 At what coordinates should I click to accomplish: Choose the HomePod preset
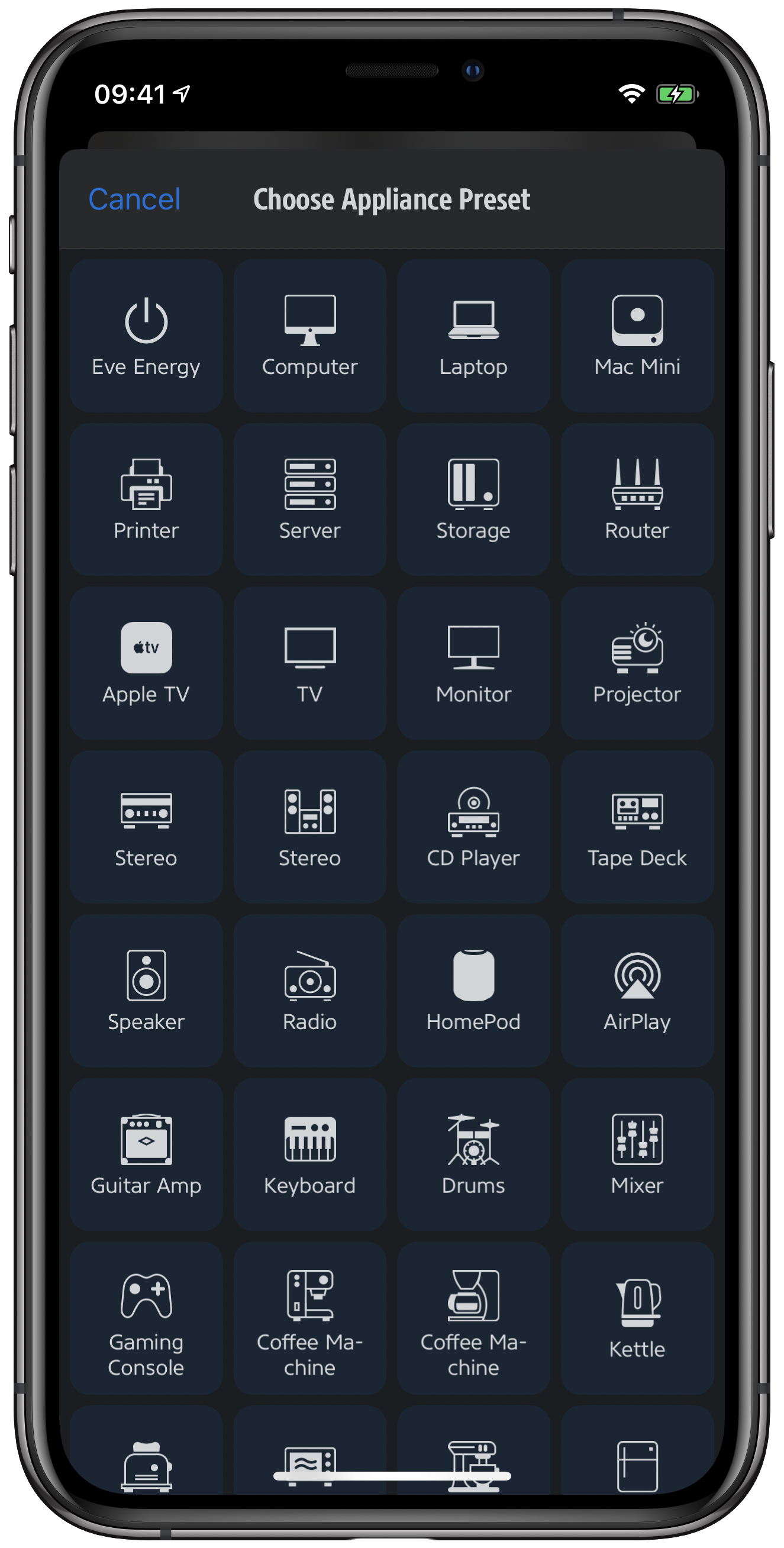click(x=473, y=991)
